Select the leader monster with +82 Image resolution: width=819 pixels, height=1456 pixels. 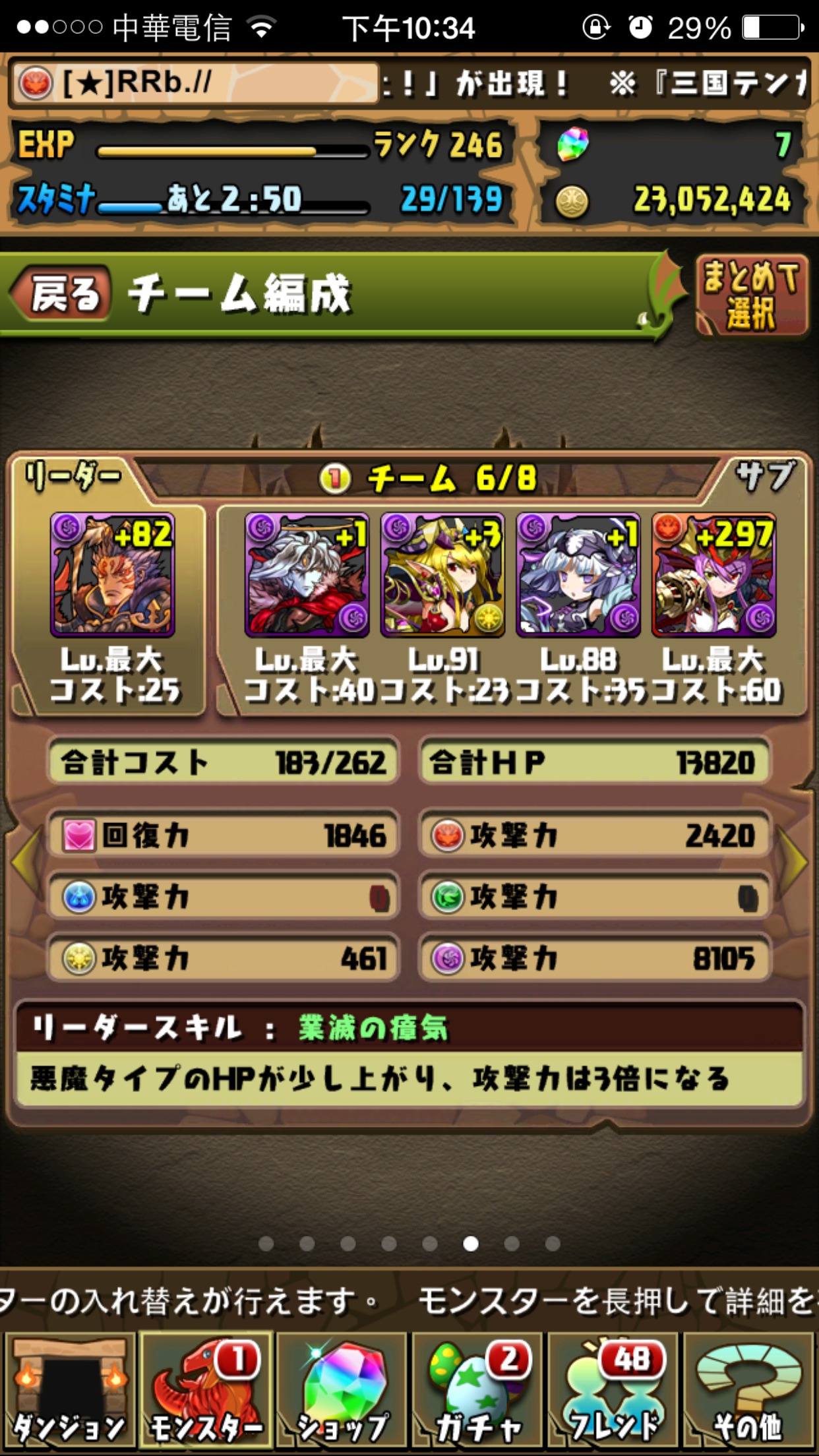coord(113,575)
